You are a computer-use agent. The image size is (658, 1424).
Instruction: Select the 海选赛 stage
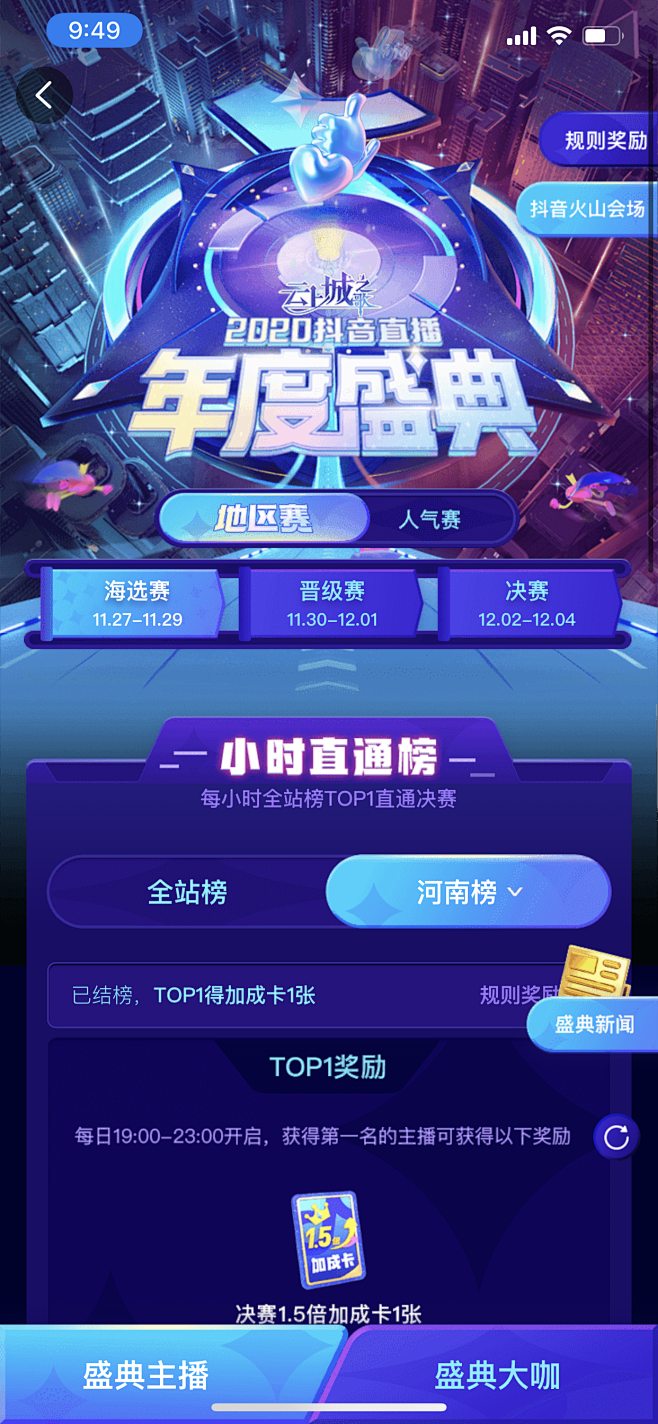(x=136, y=603)
